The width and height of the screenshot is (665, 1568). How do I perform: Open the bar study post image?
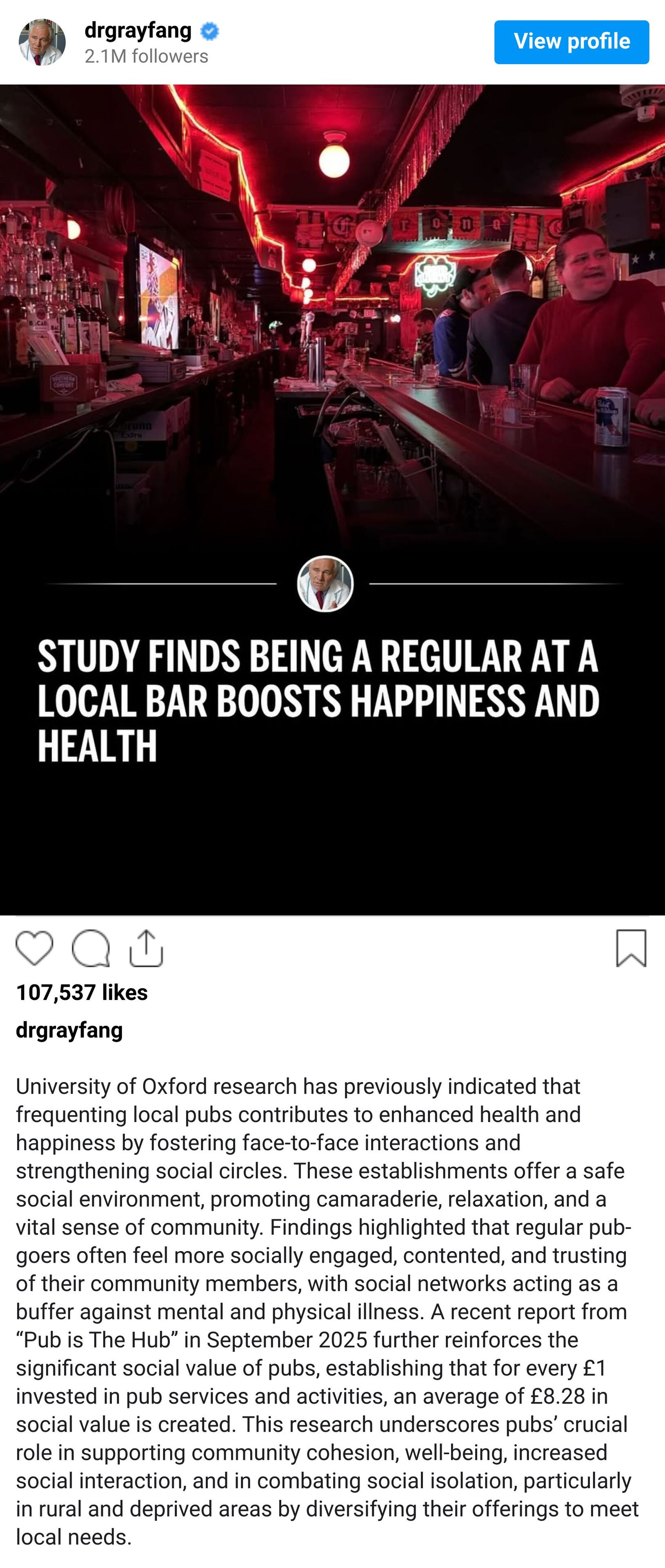332,499
